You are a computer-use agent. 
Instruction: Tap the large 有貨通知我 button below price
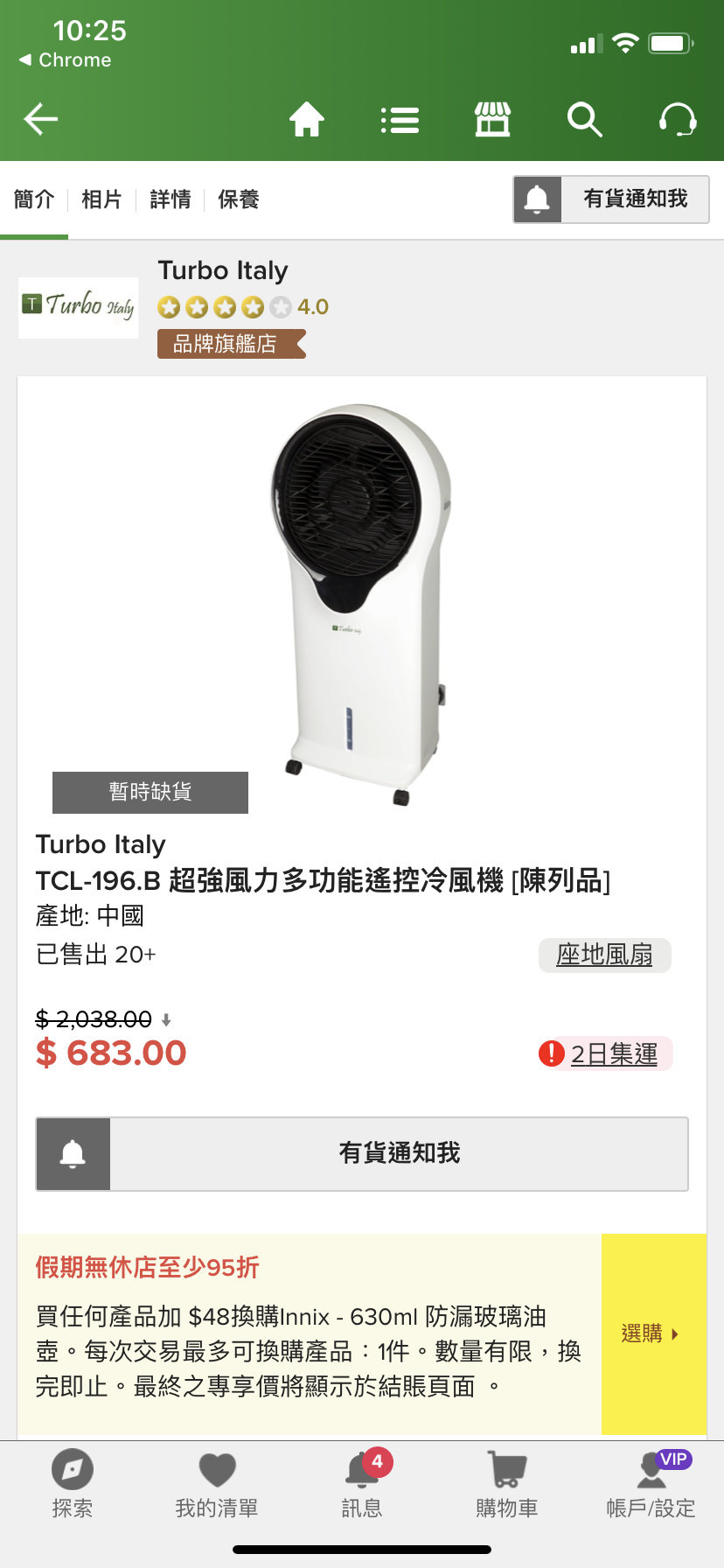(x=362, y=1153)
